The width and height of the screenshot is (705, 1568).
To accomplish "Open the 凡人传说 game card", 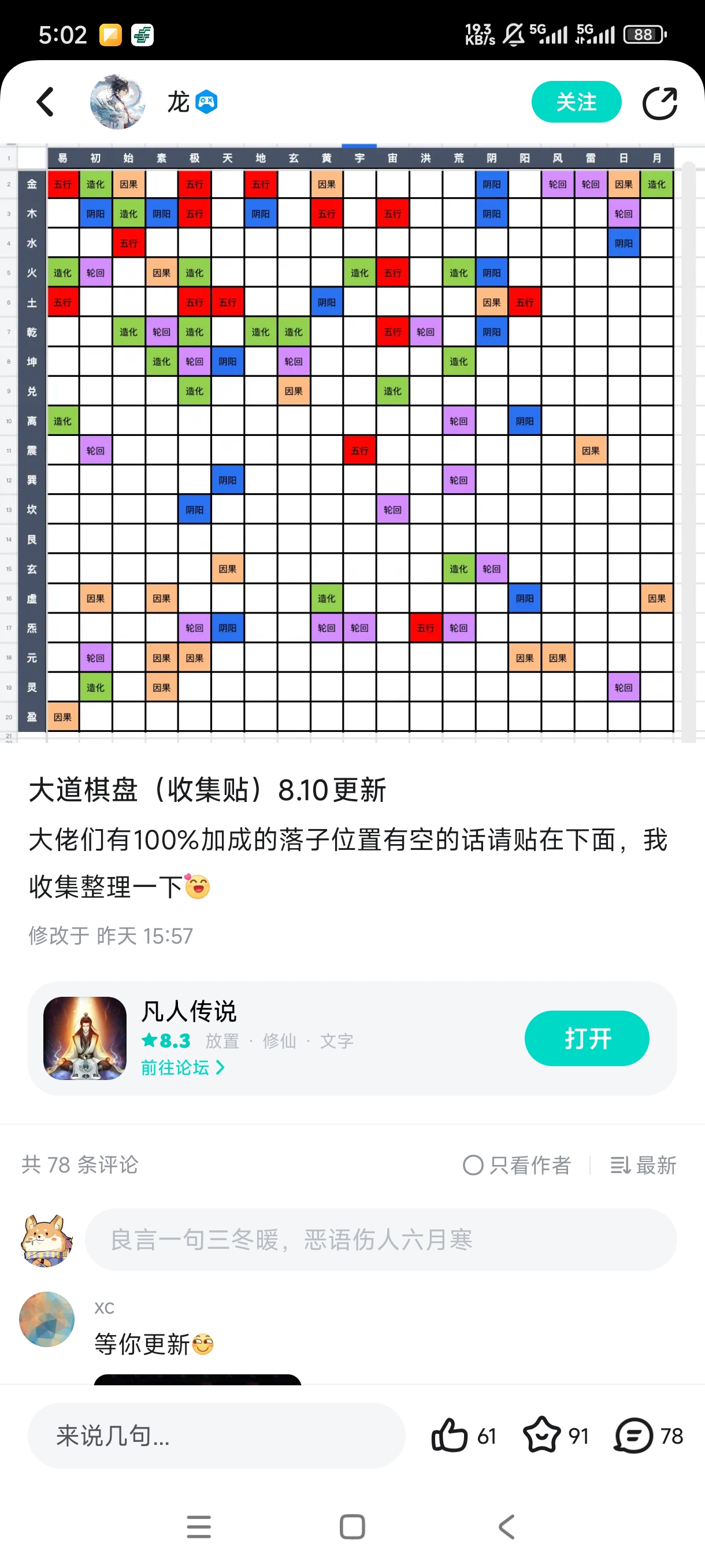I will click(352, 1038).
